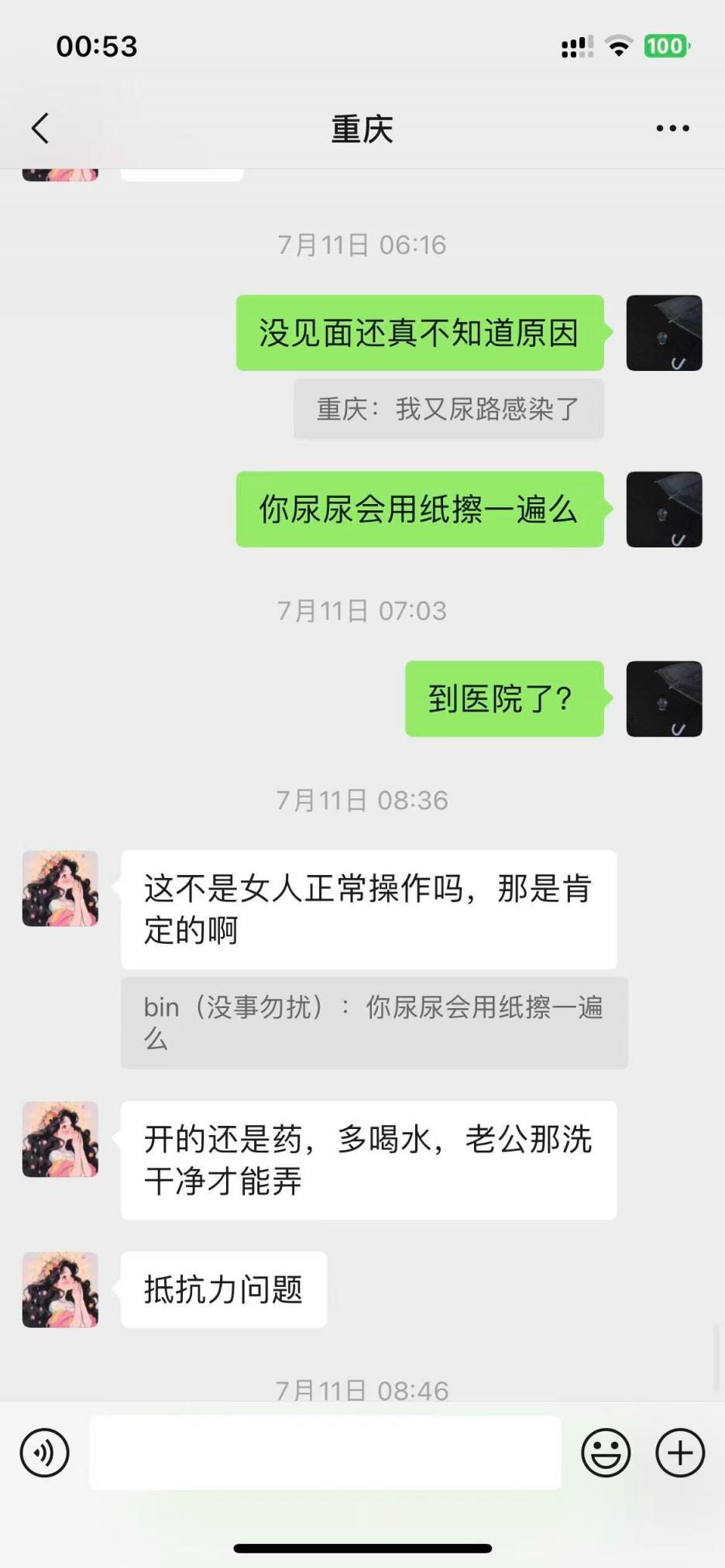Go back to the chat list
The image size is (725, 1568).
pos(40,129)
